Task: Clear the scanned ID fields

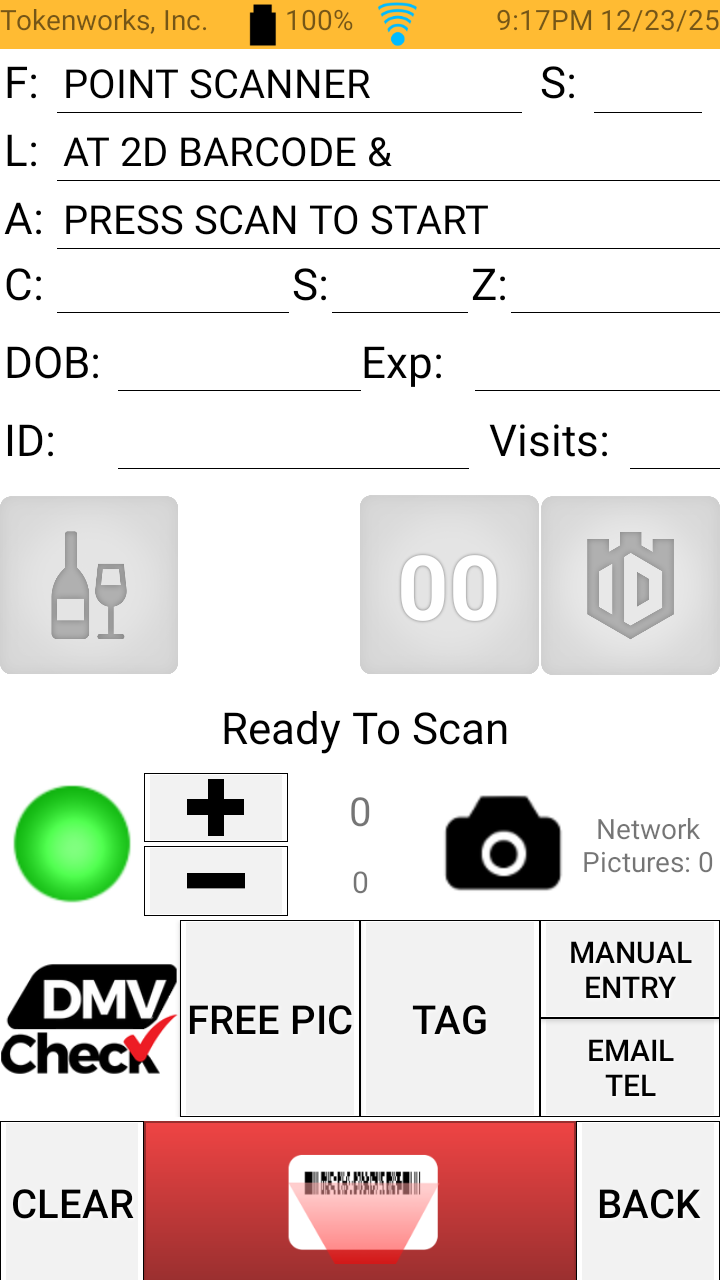Action: click(72, 1203)
